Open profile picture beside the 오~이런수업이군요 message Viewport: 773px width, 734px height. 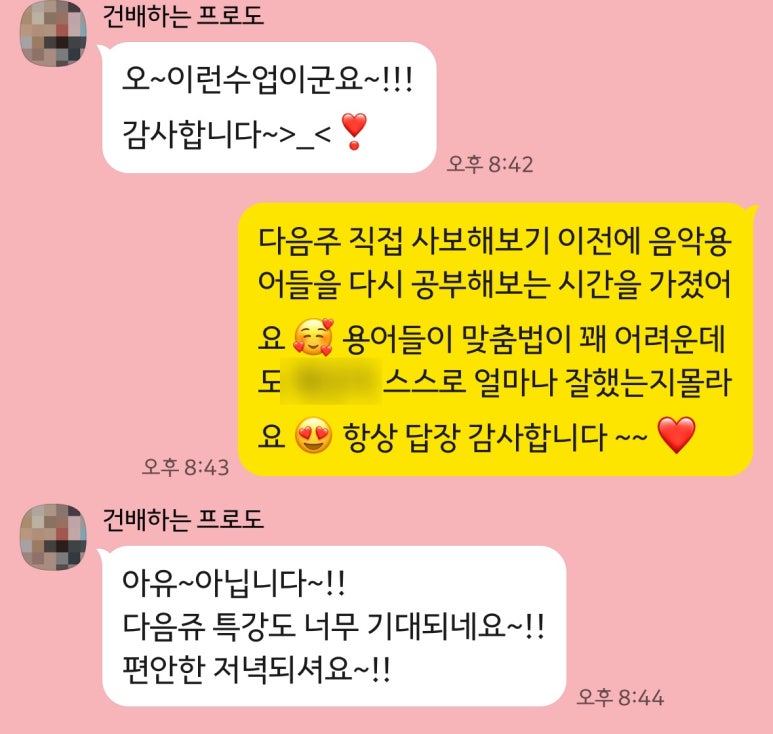[x=53, y=35]
